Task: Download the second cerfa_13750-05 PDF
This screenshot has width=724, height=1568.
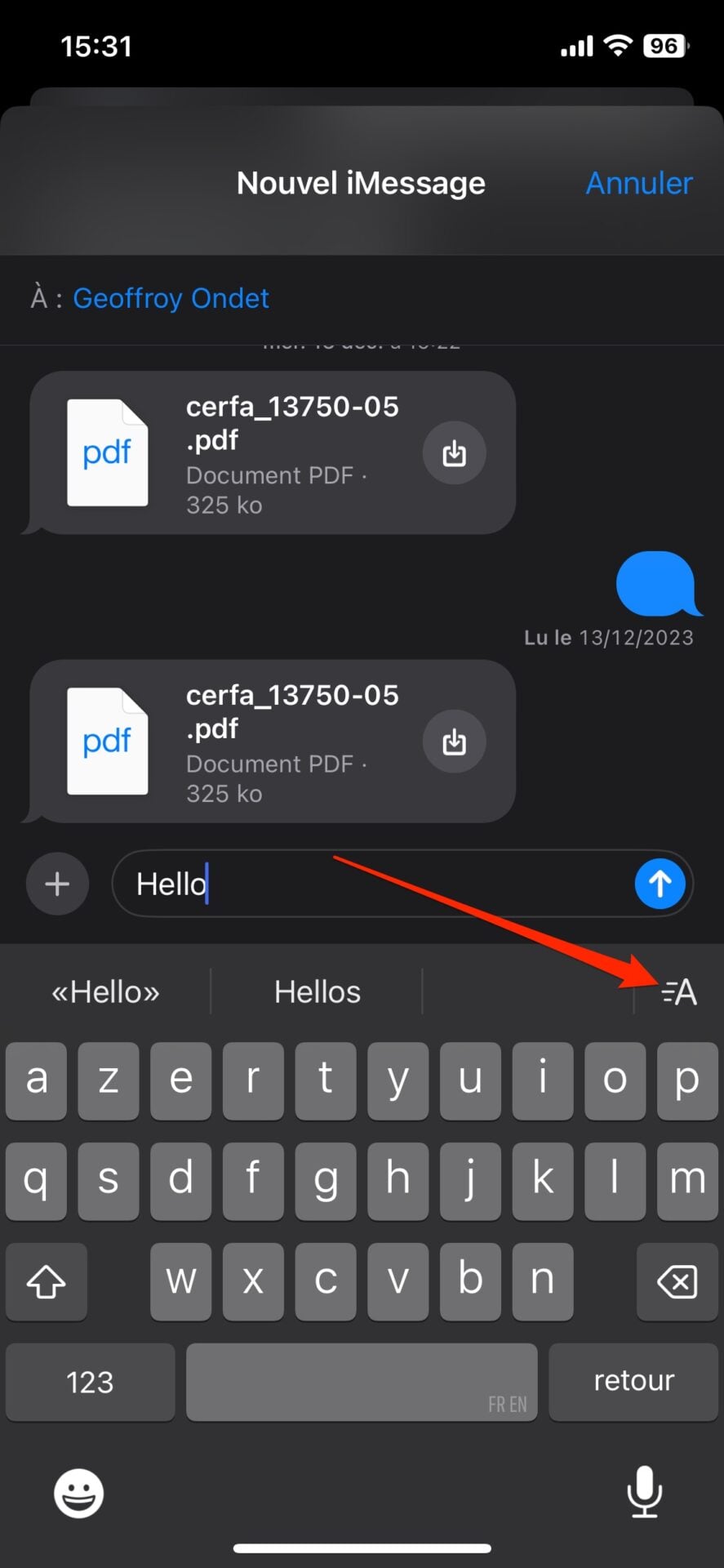Action: point(454,742)
